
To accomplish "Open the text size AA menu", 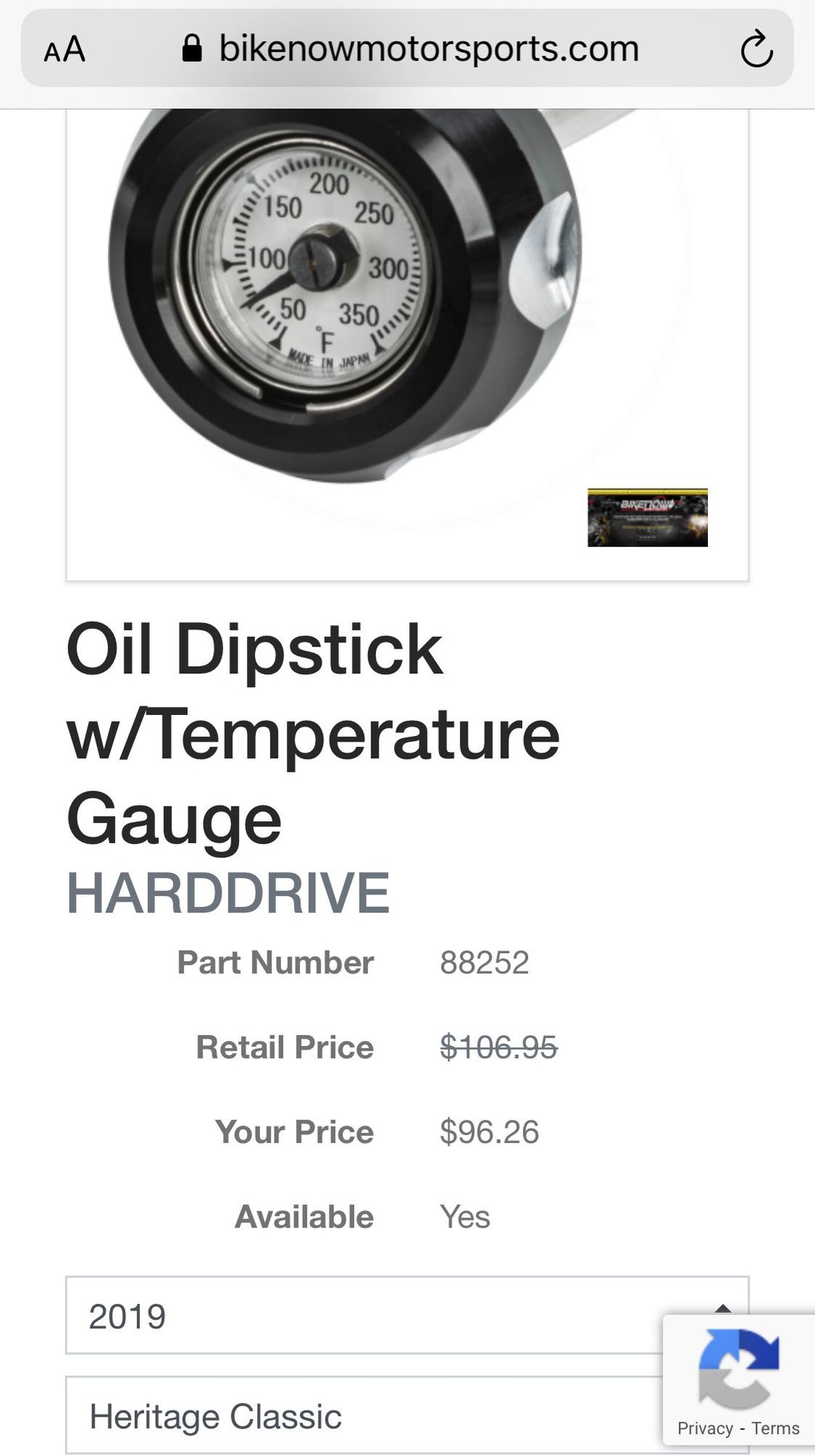I will (x=65, y=50).
